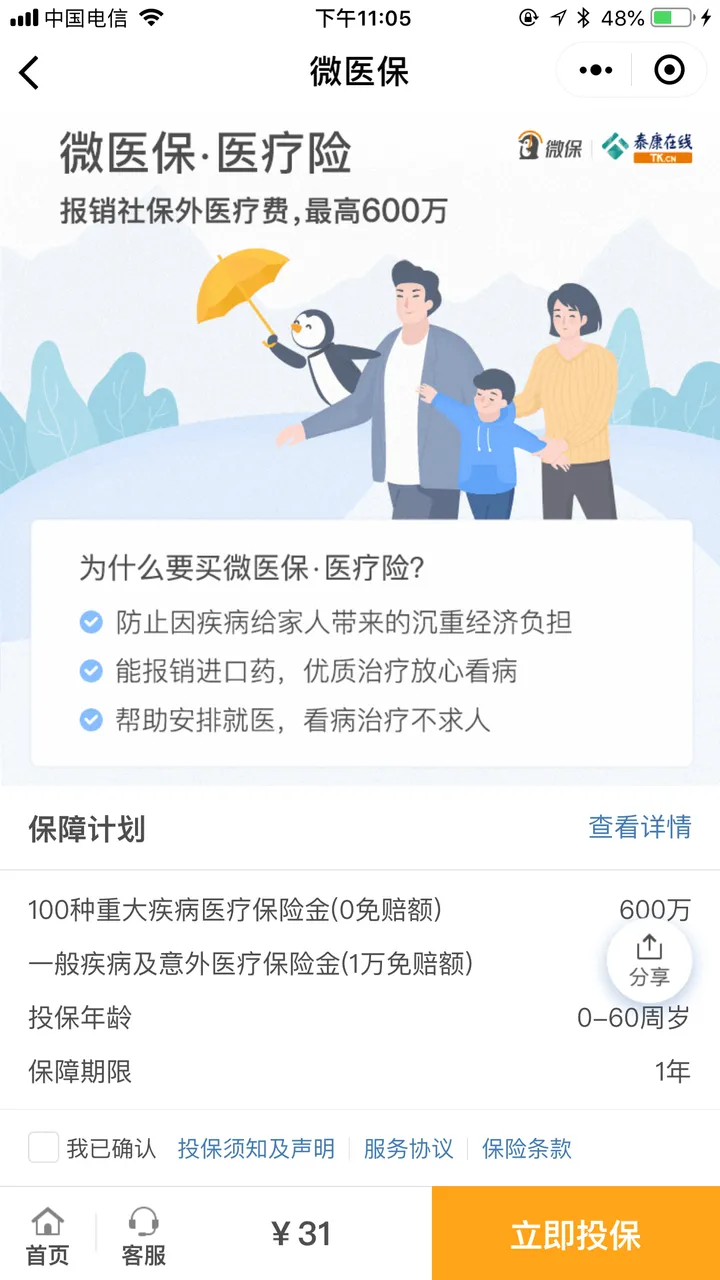Tap the floating 分享 share button
This screenshot has height=1280, width=720.
[649, 960]
